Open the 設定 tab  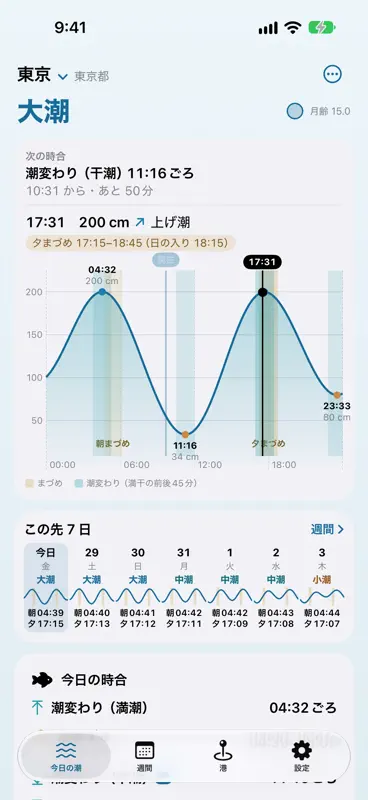click(302, 756)
